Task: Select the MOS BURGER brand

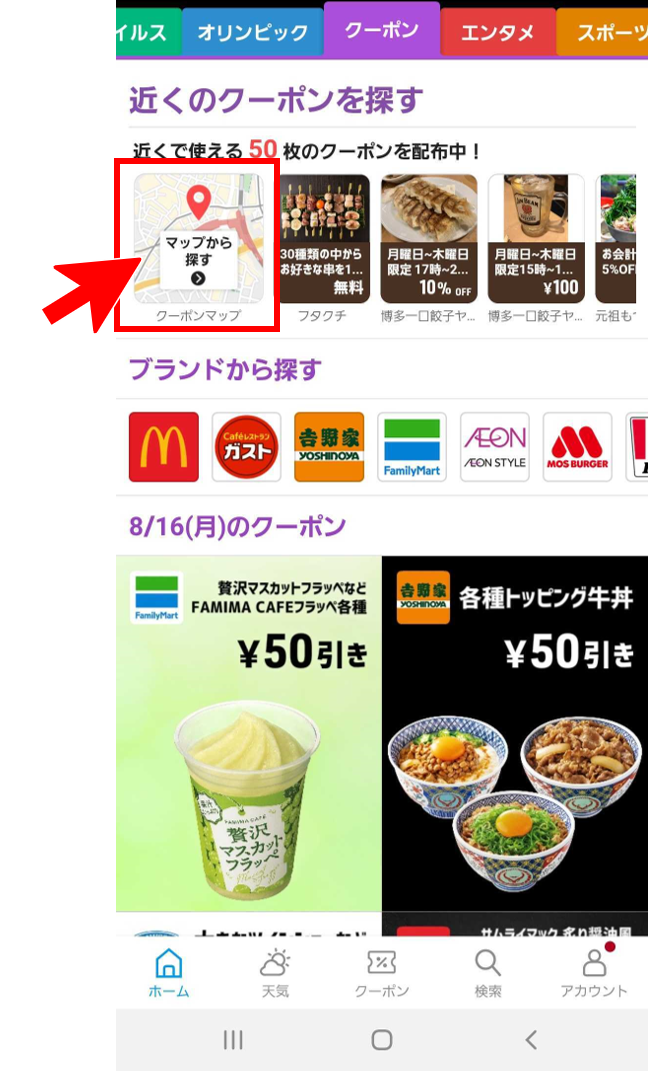Action: (x=577, y=447)
